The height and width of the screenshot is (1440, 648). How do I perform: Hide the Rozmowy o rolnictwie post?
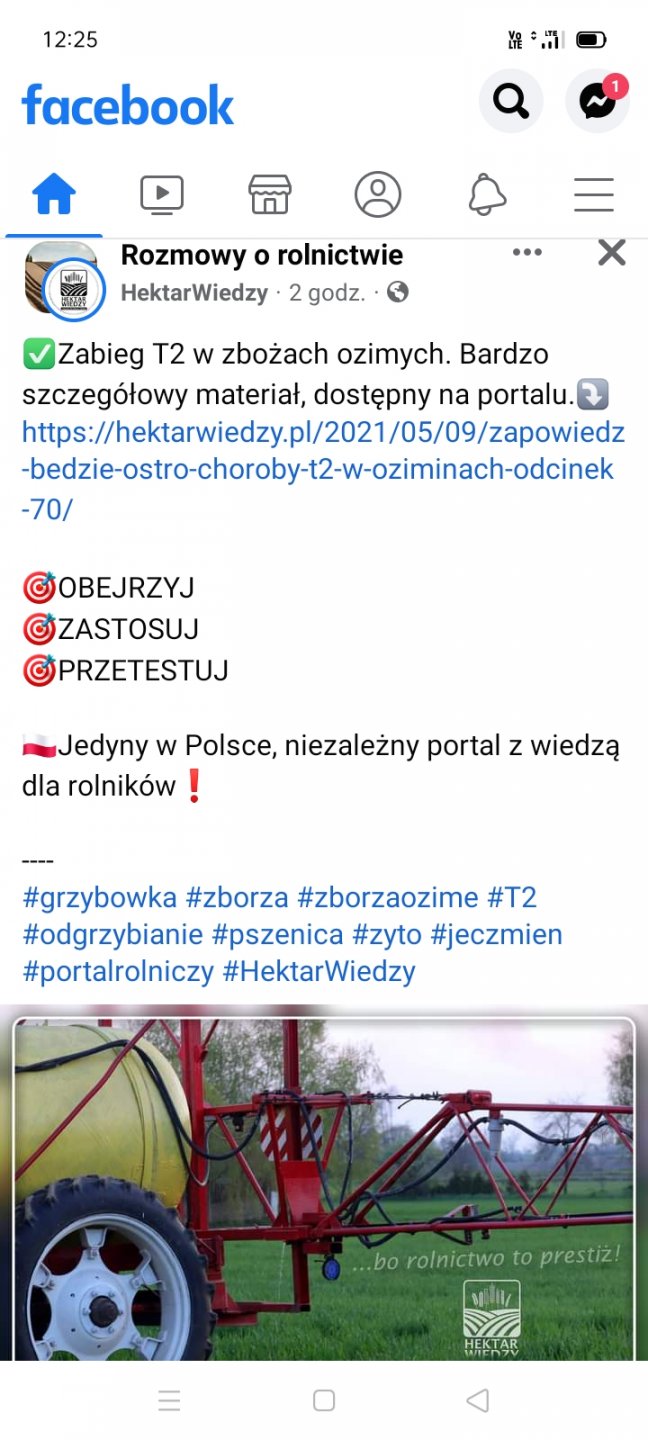[611, 253]
